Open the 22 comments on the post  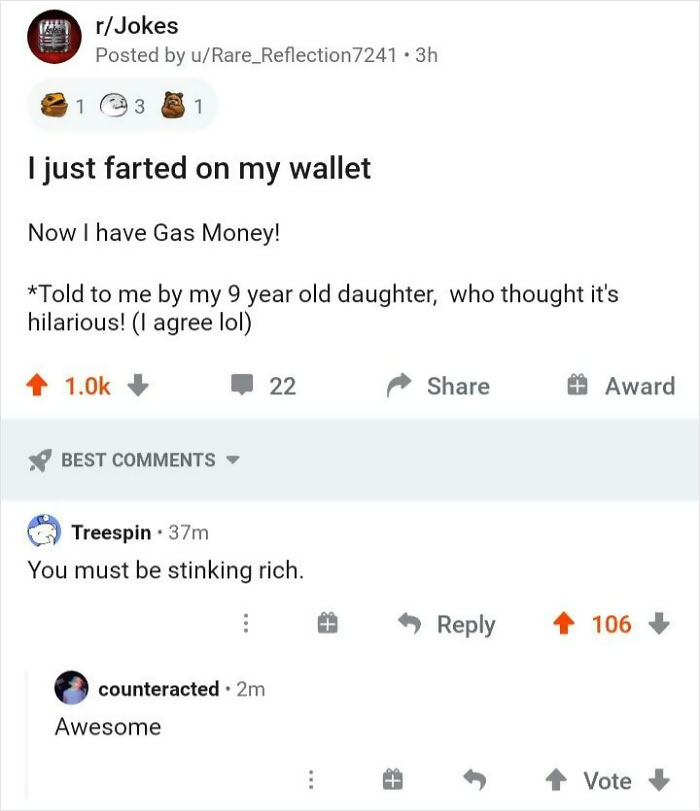coord(264,386)
